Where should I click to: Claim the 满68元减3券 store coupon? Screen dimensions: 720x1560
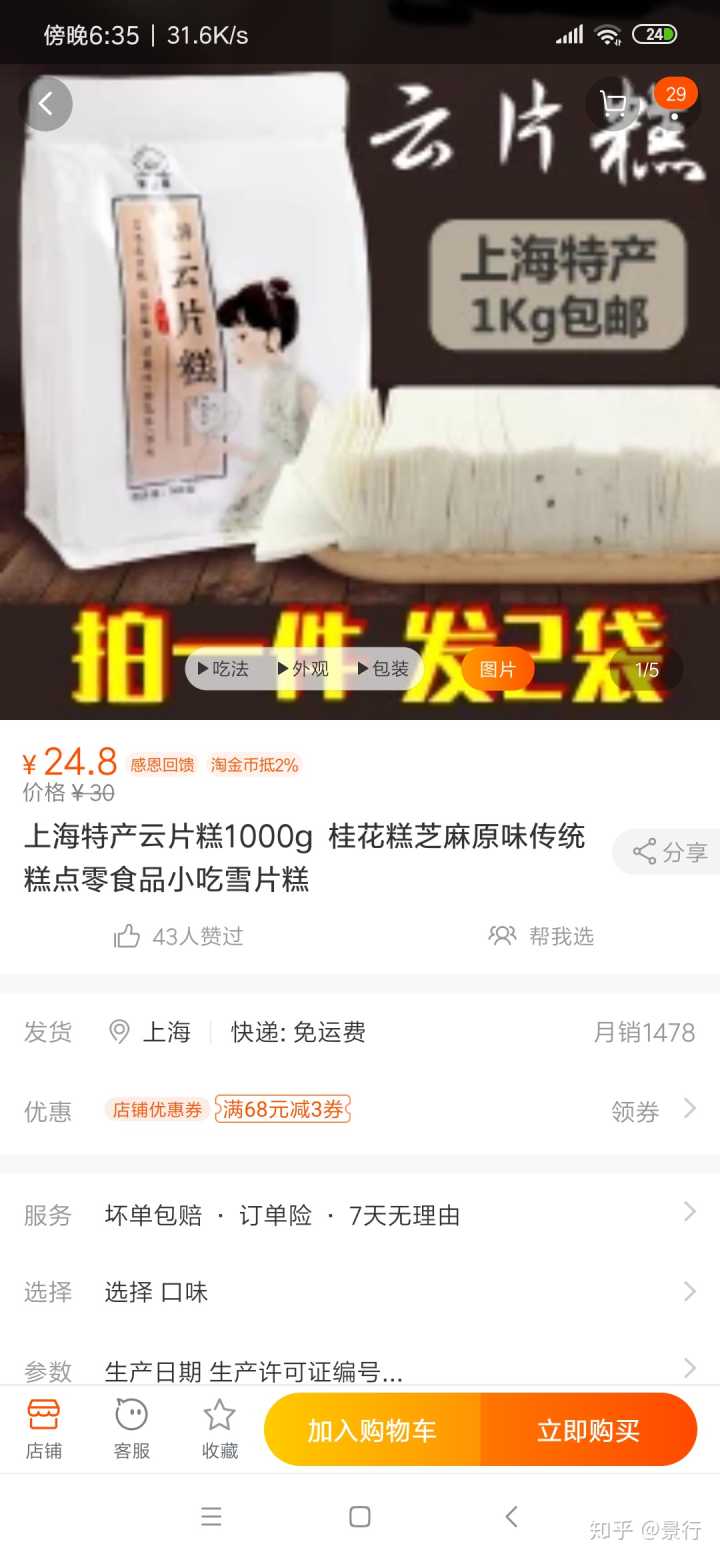coord(282,1109)
